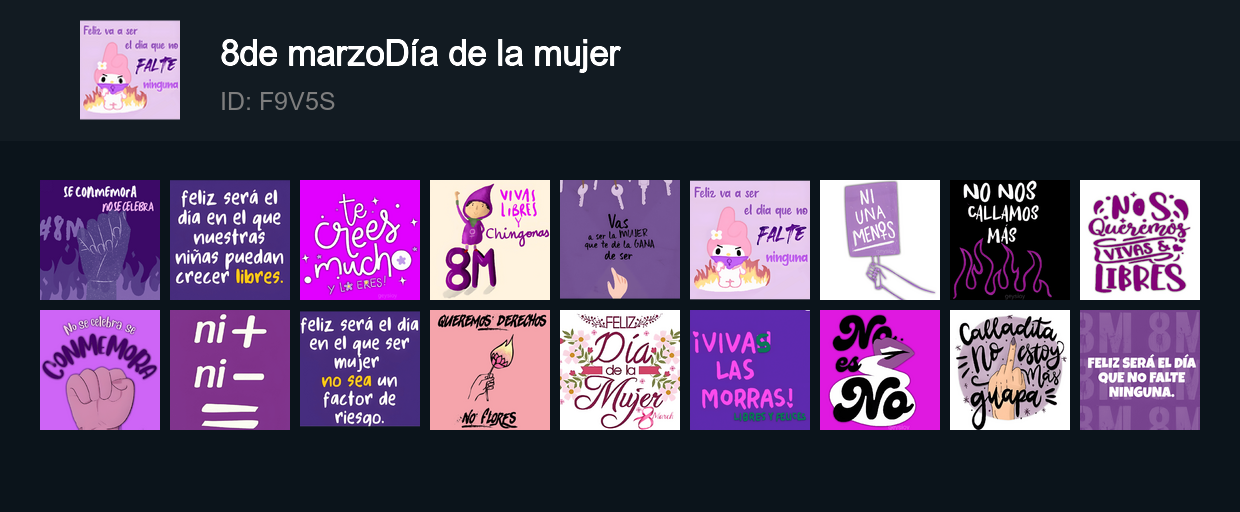This screenshot has height=512, width=1240.
Task: Open the 'no sea un factor de riesgo' sticker
Action: point(360,370)
